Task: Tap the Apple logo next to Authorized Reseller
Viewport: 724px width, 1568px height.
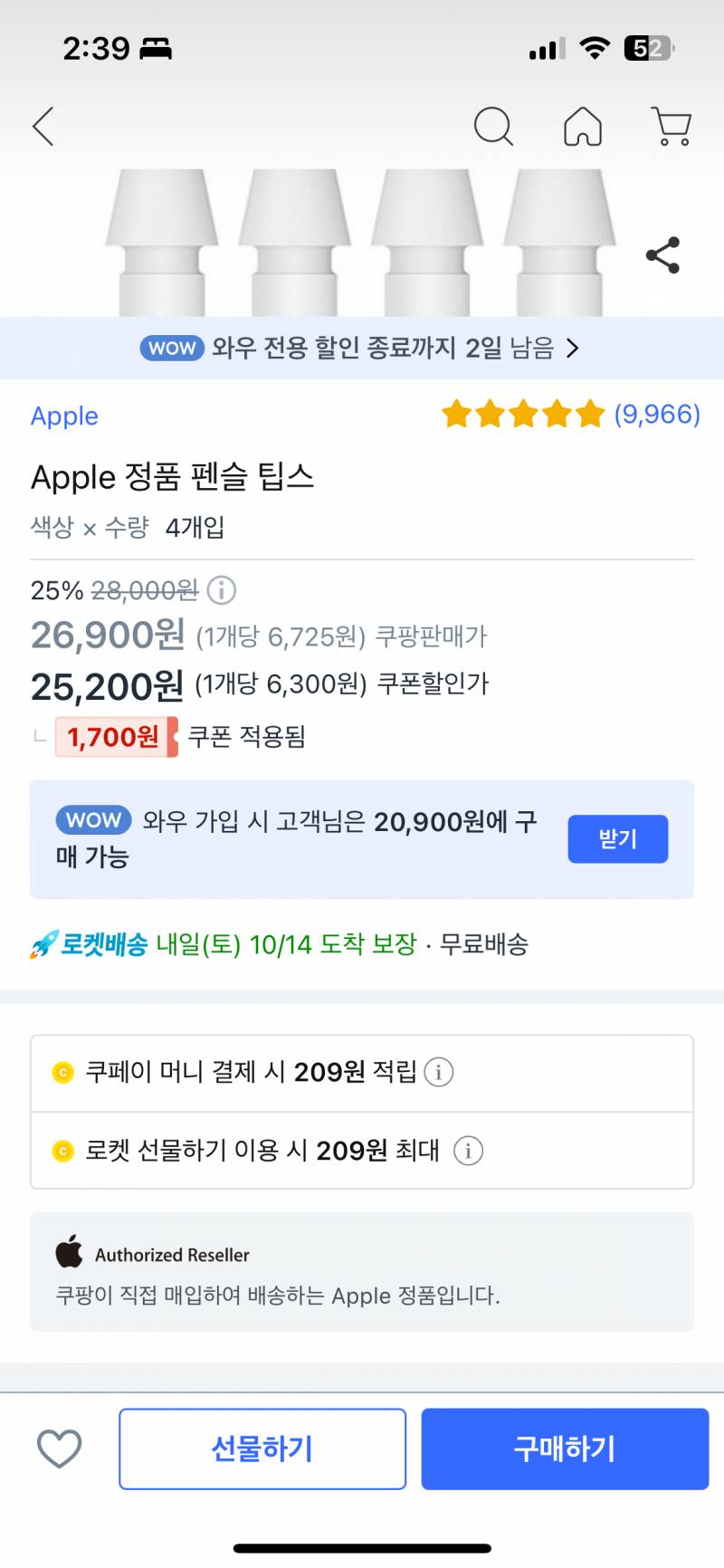Action: [65, 1255]
